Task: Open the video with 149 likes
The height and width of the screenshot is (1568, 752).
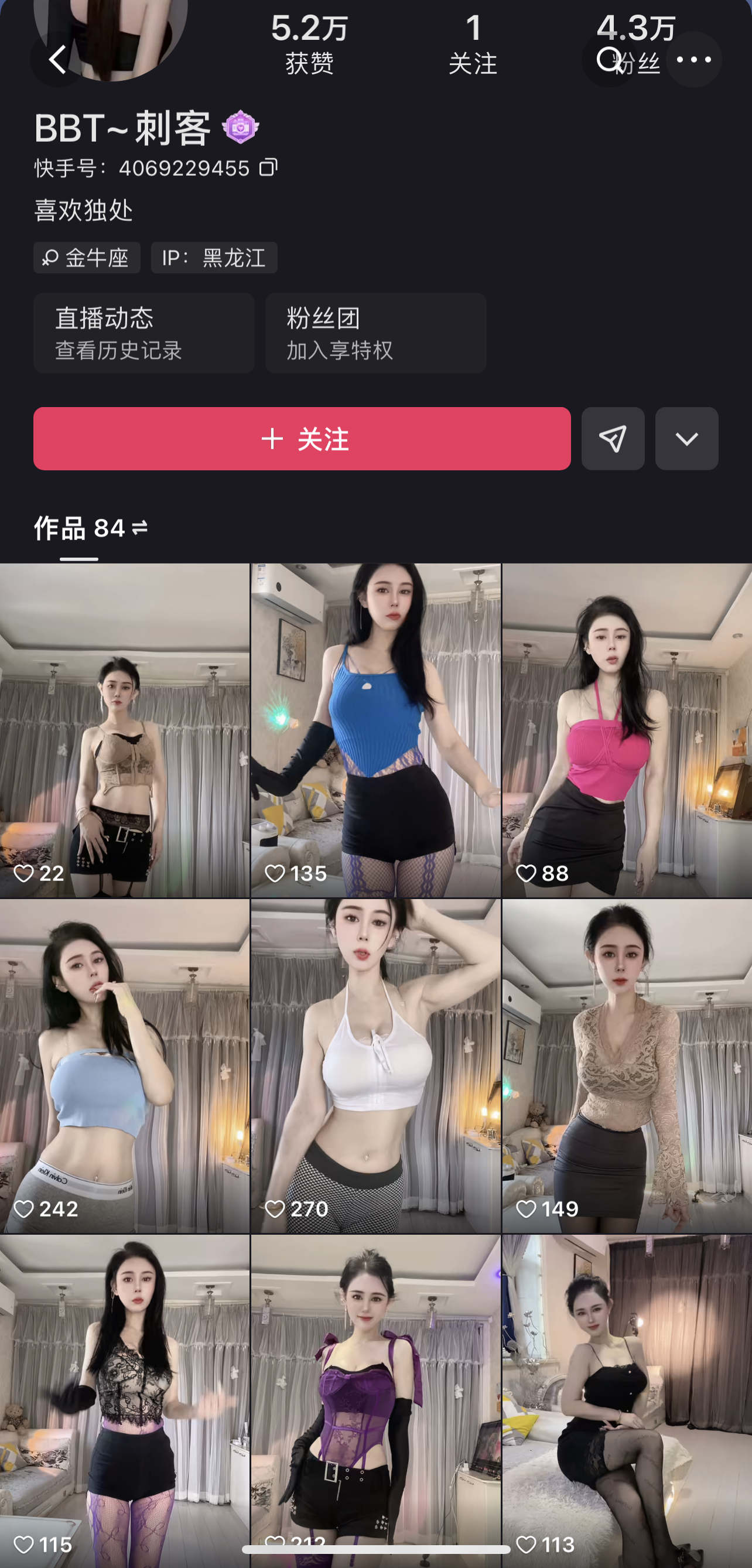Action: (x=627, y=1065)
